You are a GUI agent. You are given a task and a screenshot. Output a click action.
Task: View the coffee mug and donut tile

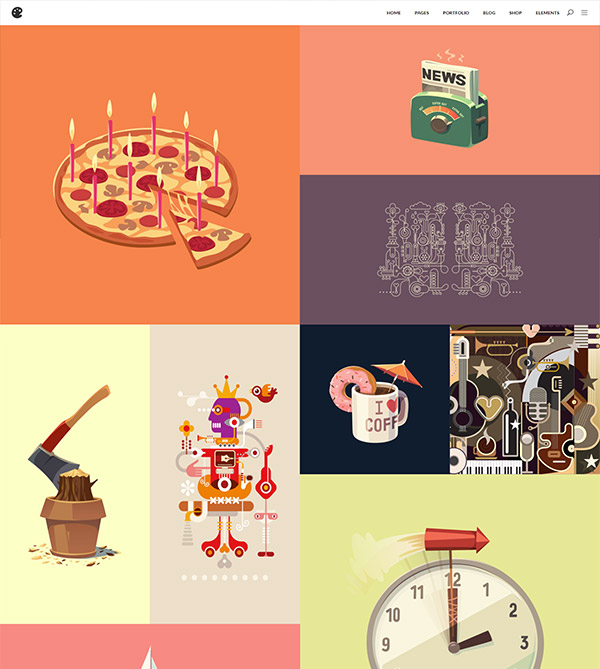pos(375,400)
